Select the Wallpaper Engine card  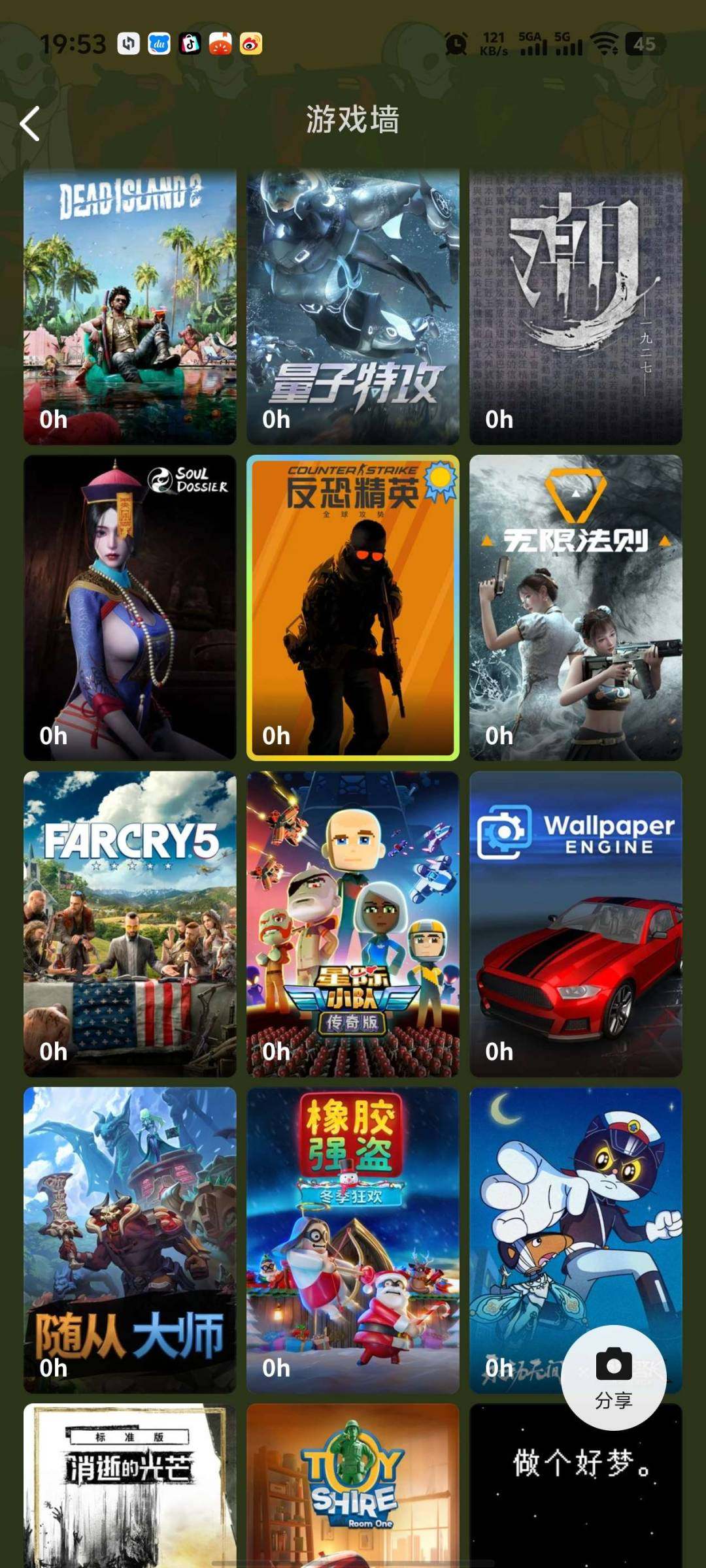click(575, 921)
